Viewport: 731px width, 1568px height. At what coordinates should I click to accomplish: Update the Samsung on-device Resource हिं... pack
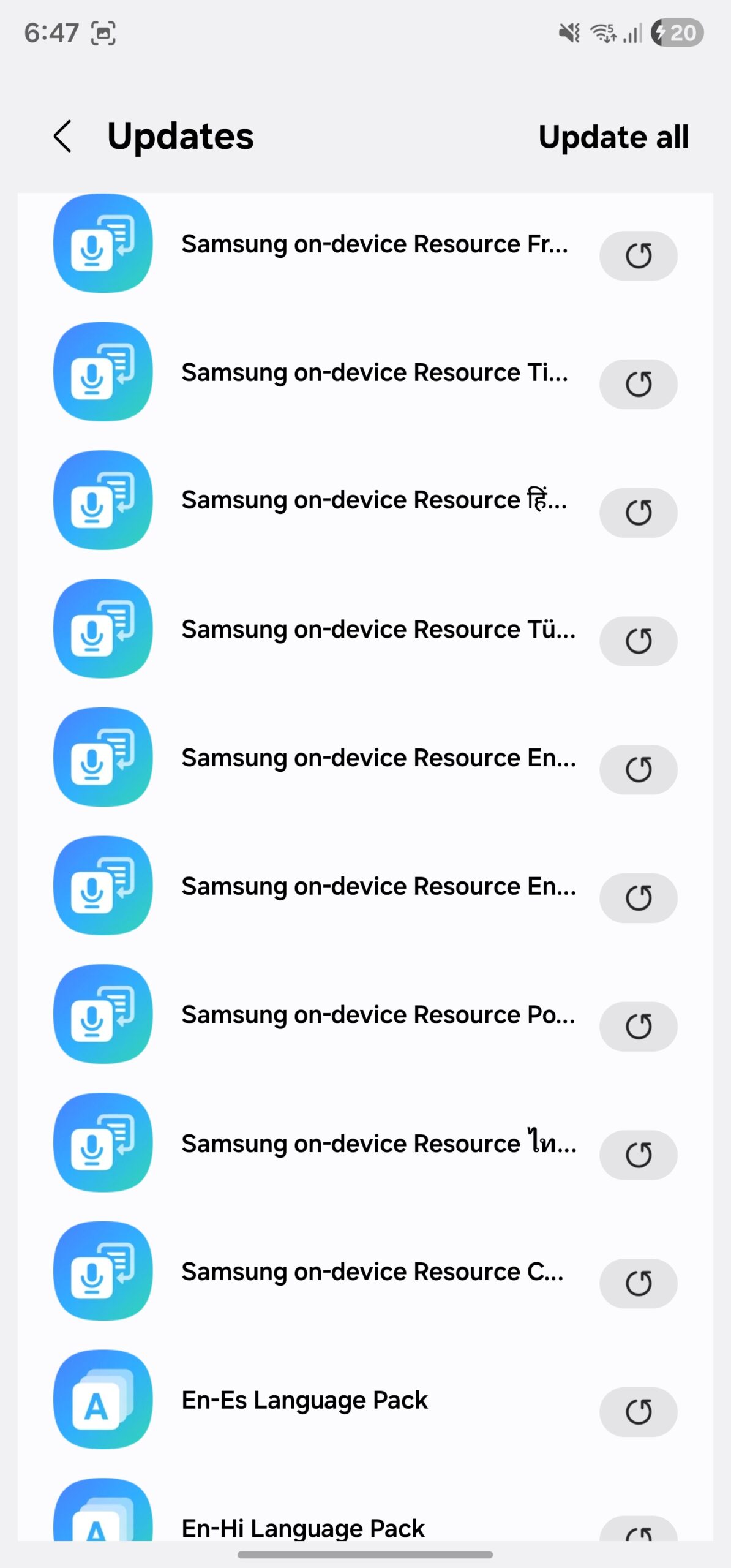(638, 513)
